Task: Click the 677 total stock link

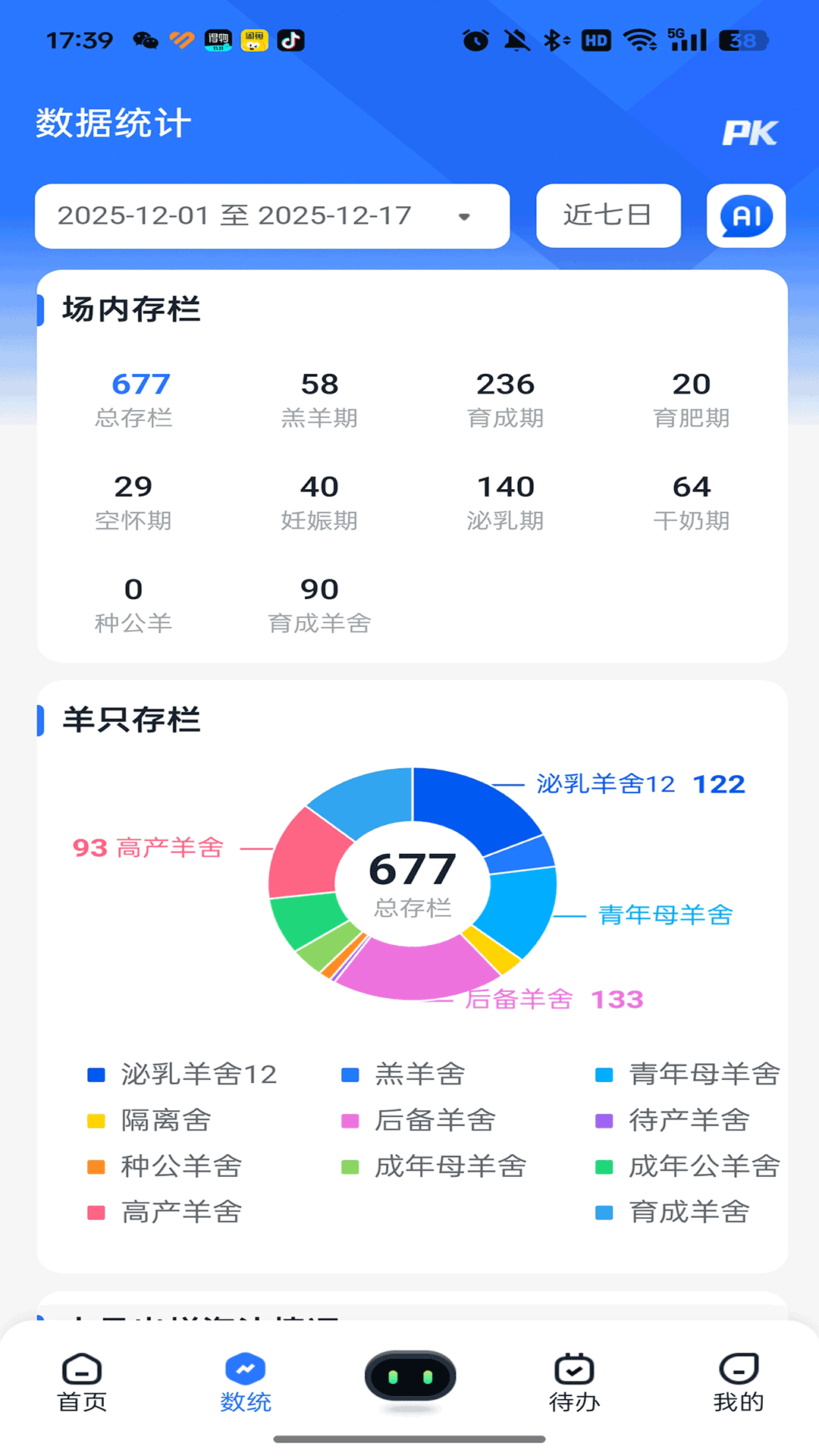Action: coord(140,384)
